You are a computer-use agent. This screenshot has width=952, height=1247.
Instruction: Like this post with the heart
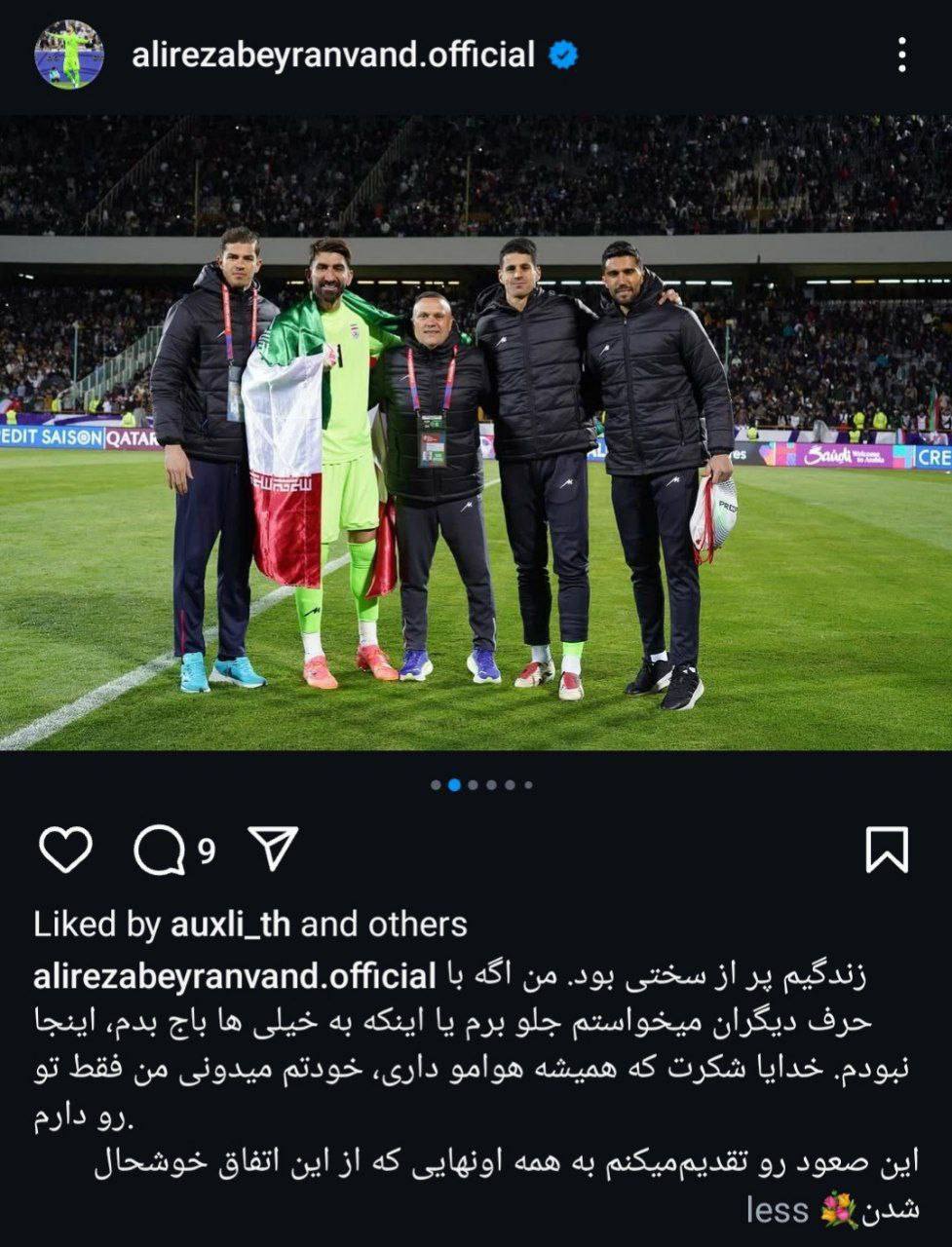tap(65, 850)
